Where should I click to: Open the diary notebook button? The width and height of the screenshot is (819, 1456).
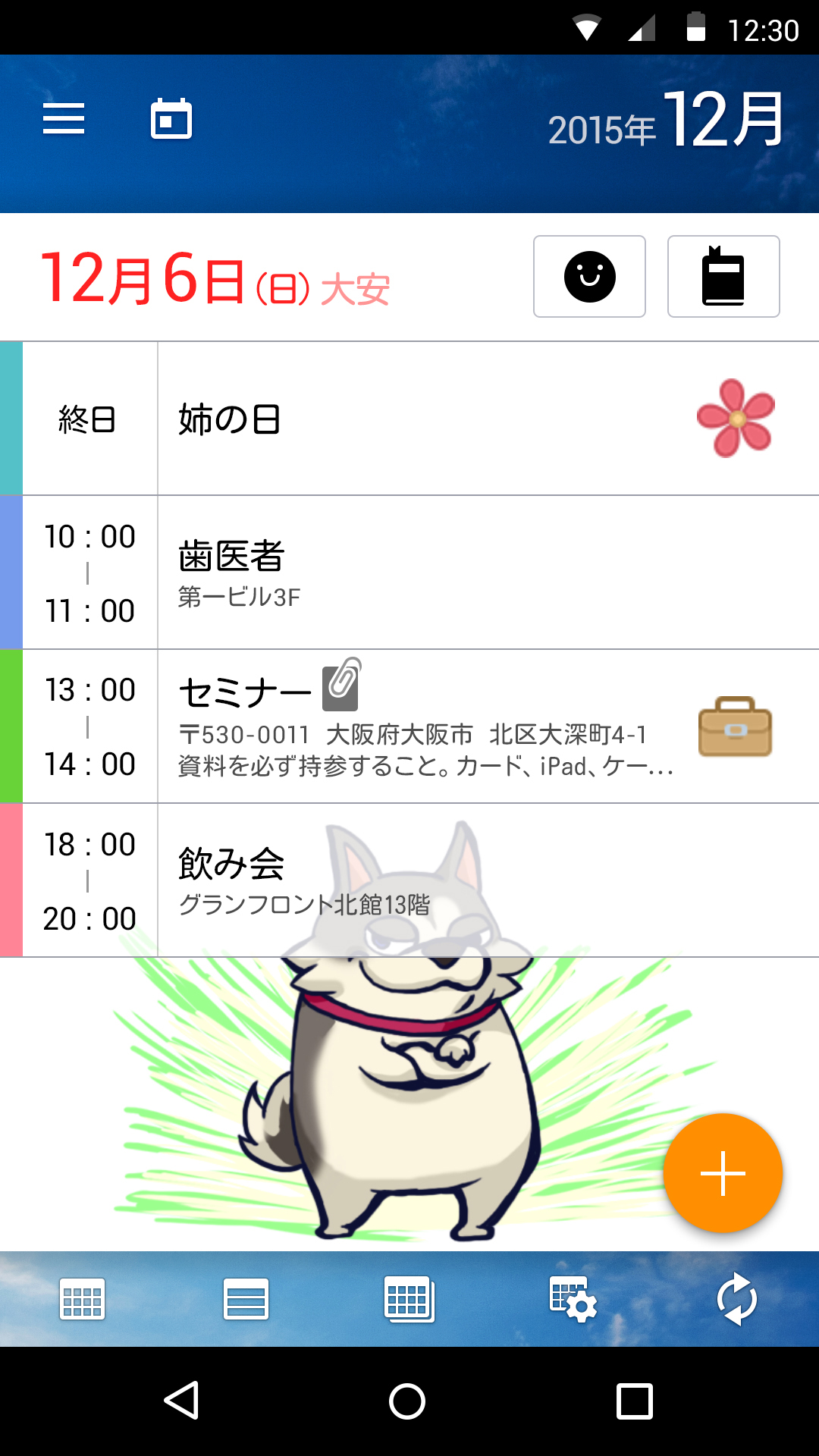(x=723, y=276)
